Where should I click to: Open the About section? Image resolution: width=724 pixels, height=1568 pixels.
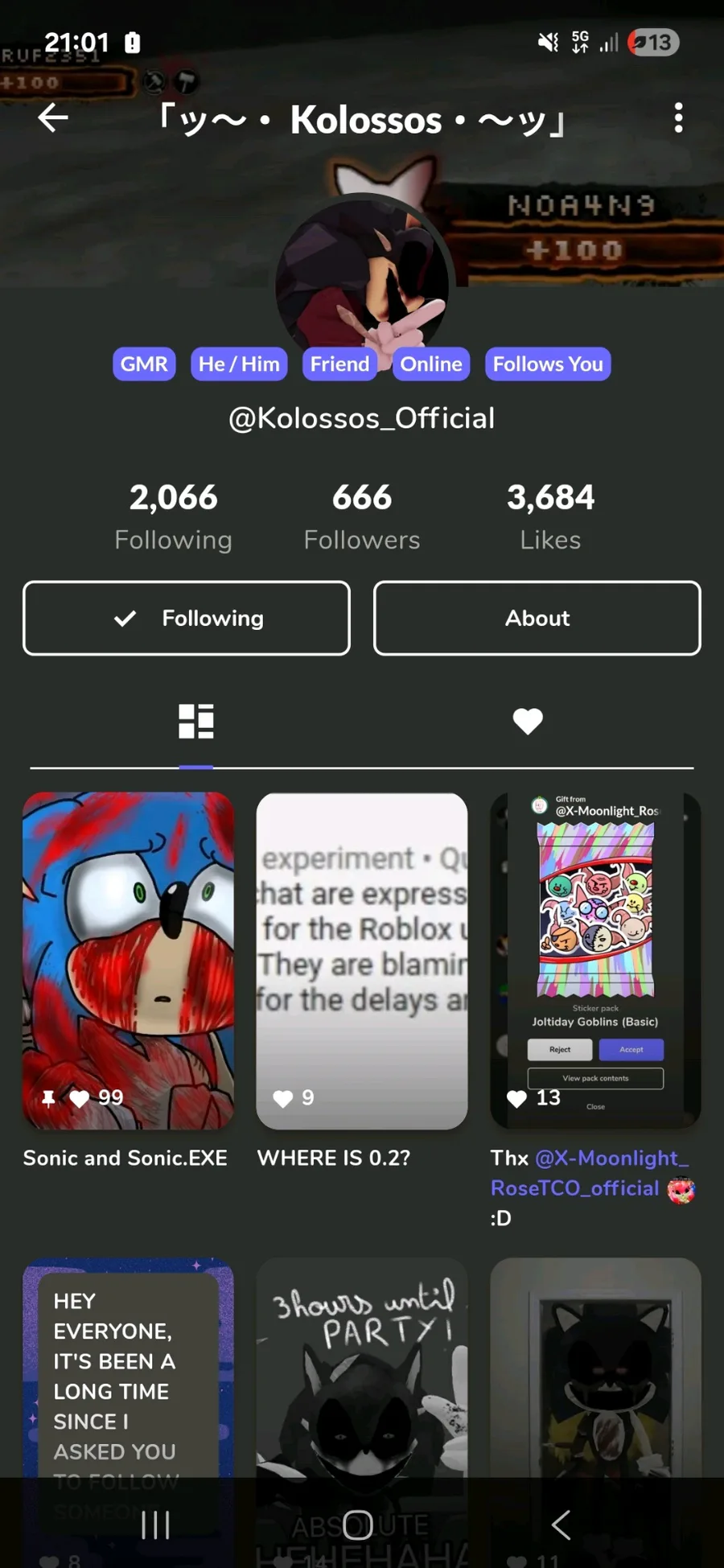[537, 618]
